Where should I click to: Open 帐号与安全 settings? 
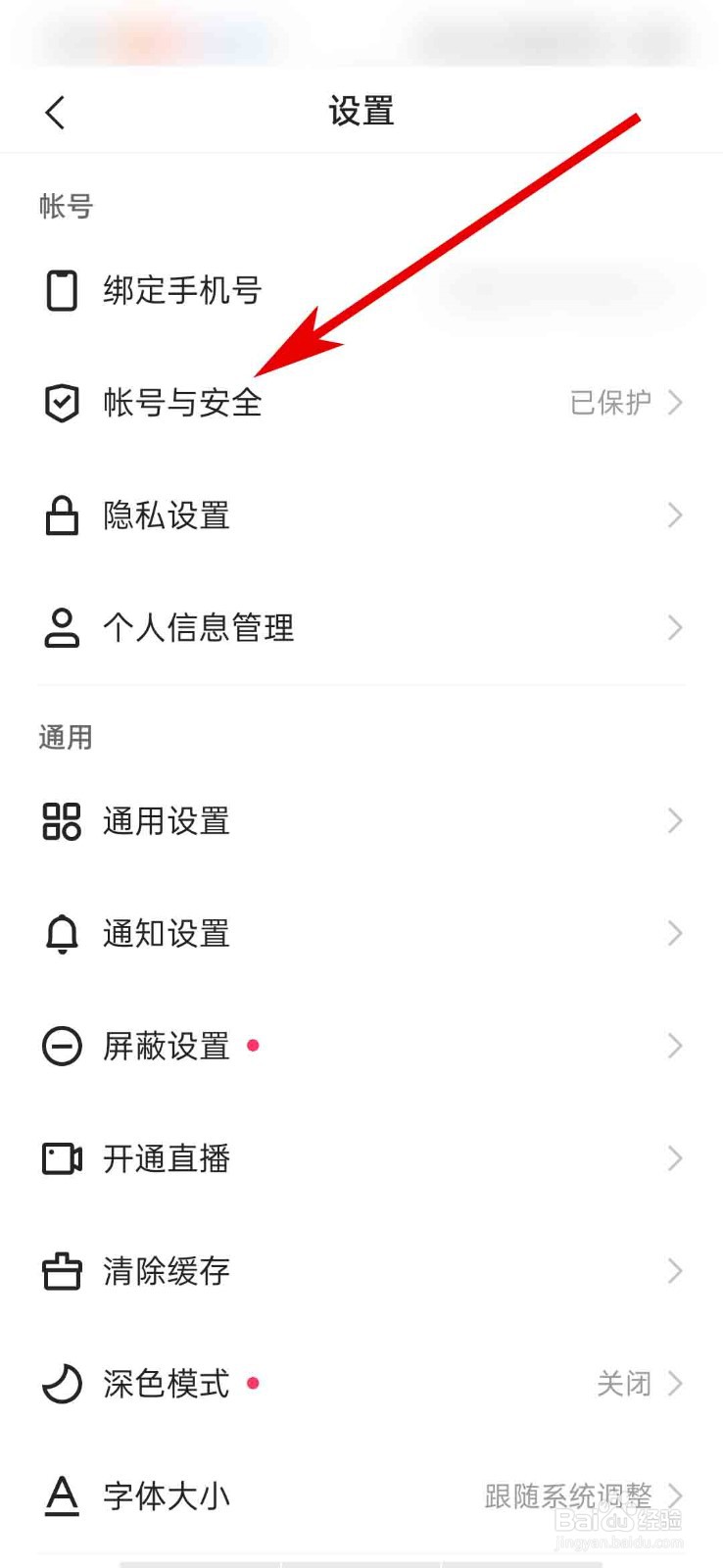coord(361,403)
